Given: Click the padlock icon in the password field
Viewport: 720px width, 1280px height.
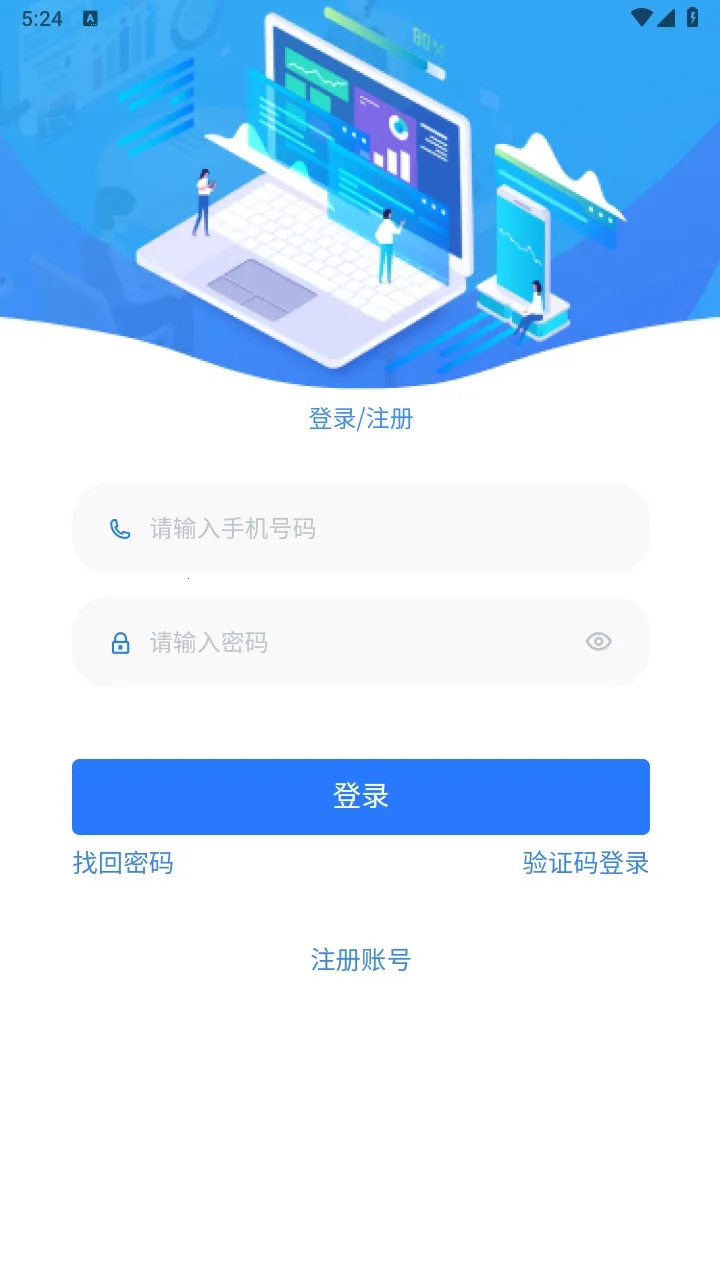Looking at the screenshot, I should (x=120, y=642).
